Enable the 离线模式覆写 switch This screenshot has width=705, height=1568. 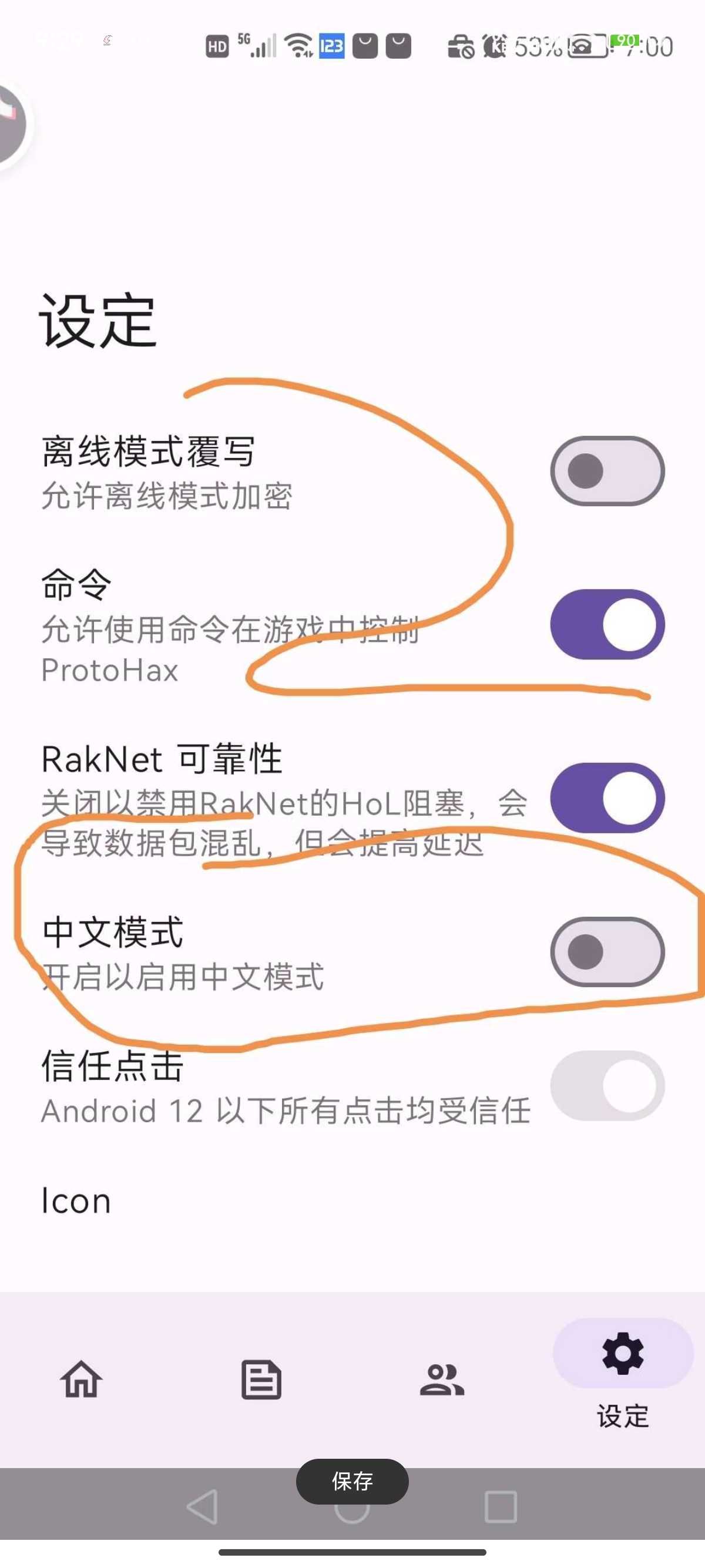(x=607, y=470)
